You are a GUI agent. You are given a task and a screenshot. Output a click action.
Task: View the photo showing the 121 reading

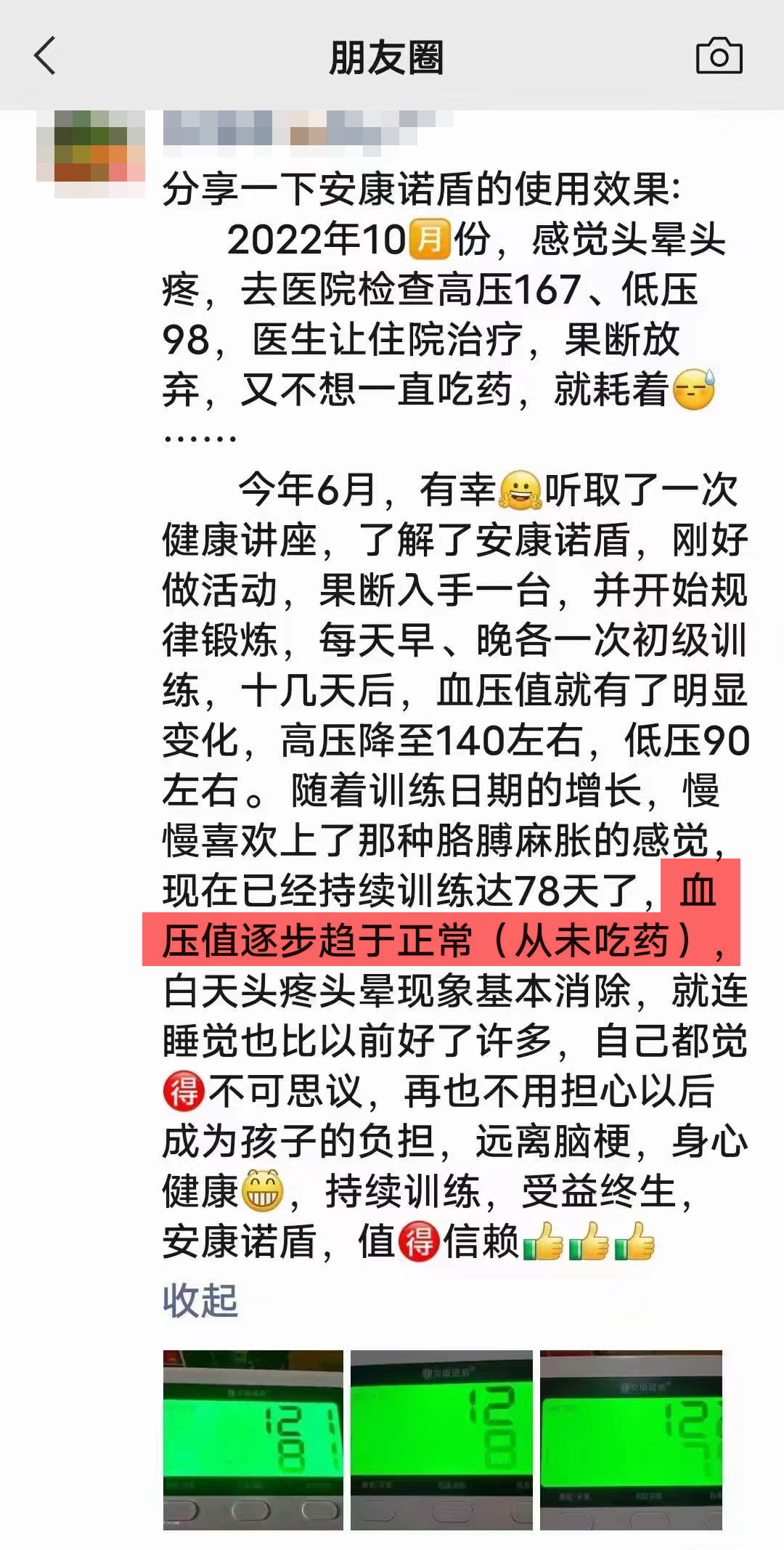point(253,1440)
